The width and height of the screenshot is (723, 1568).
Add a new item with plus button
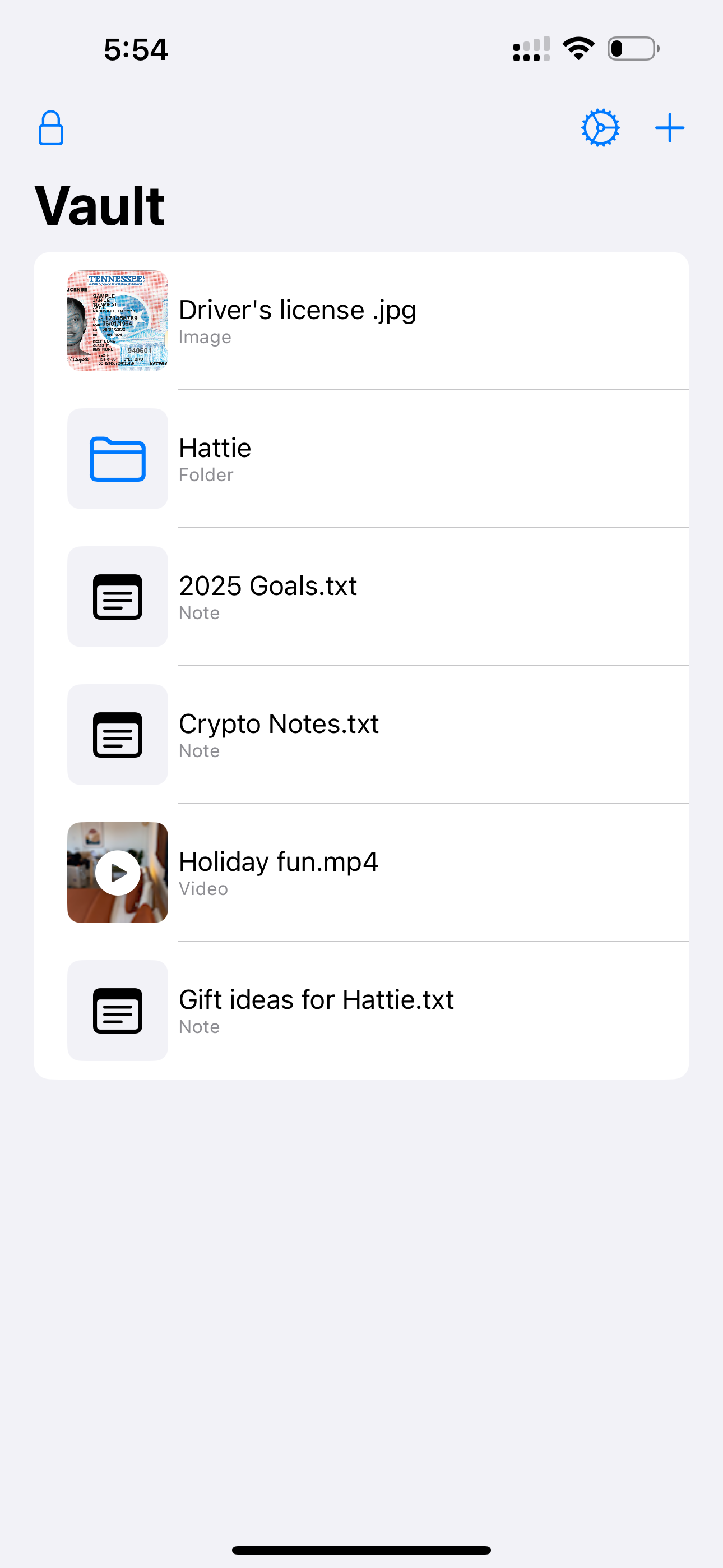[669, 128]
